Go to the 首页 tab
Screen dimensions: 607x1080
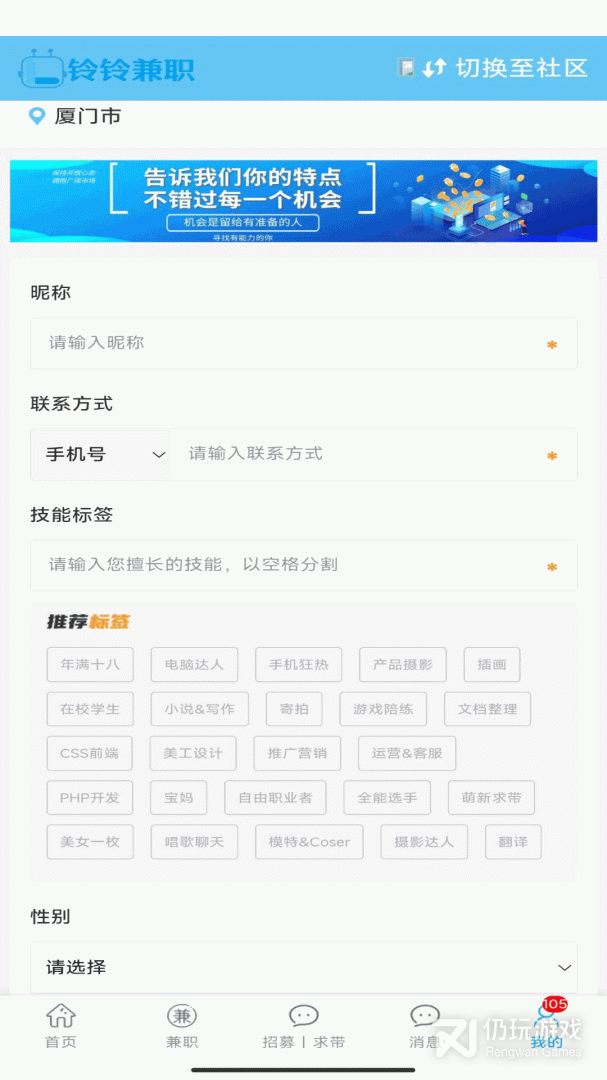61,1026
